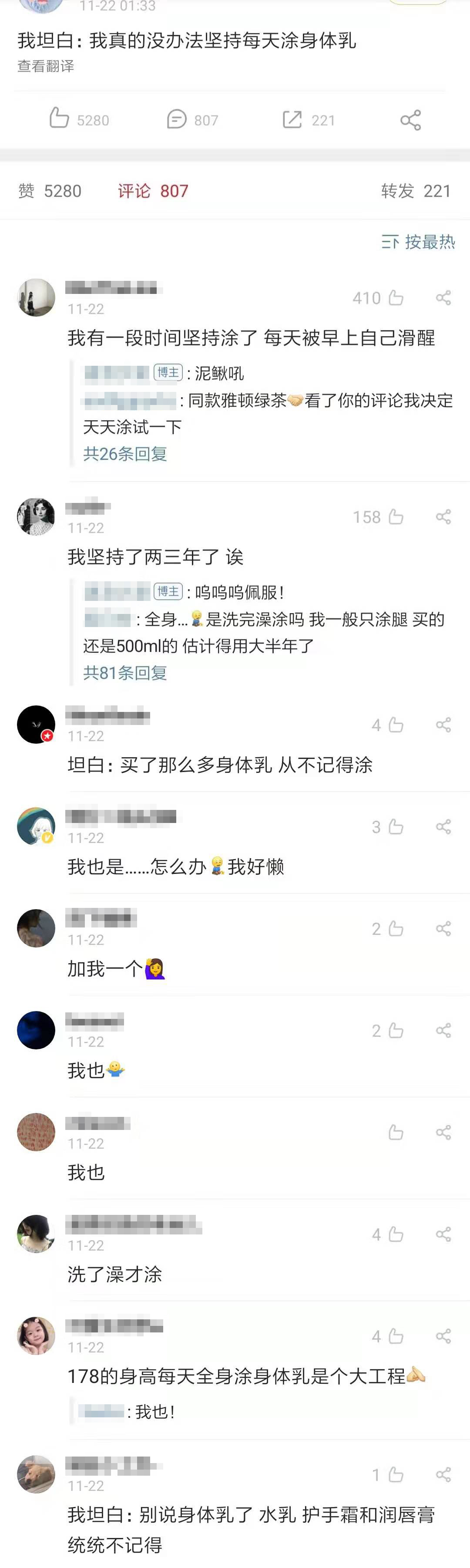Open avatar of the 我也是……怎么办 commenter
The image size is (470, 1568).
pyautogui.click(x=36, y=826)
